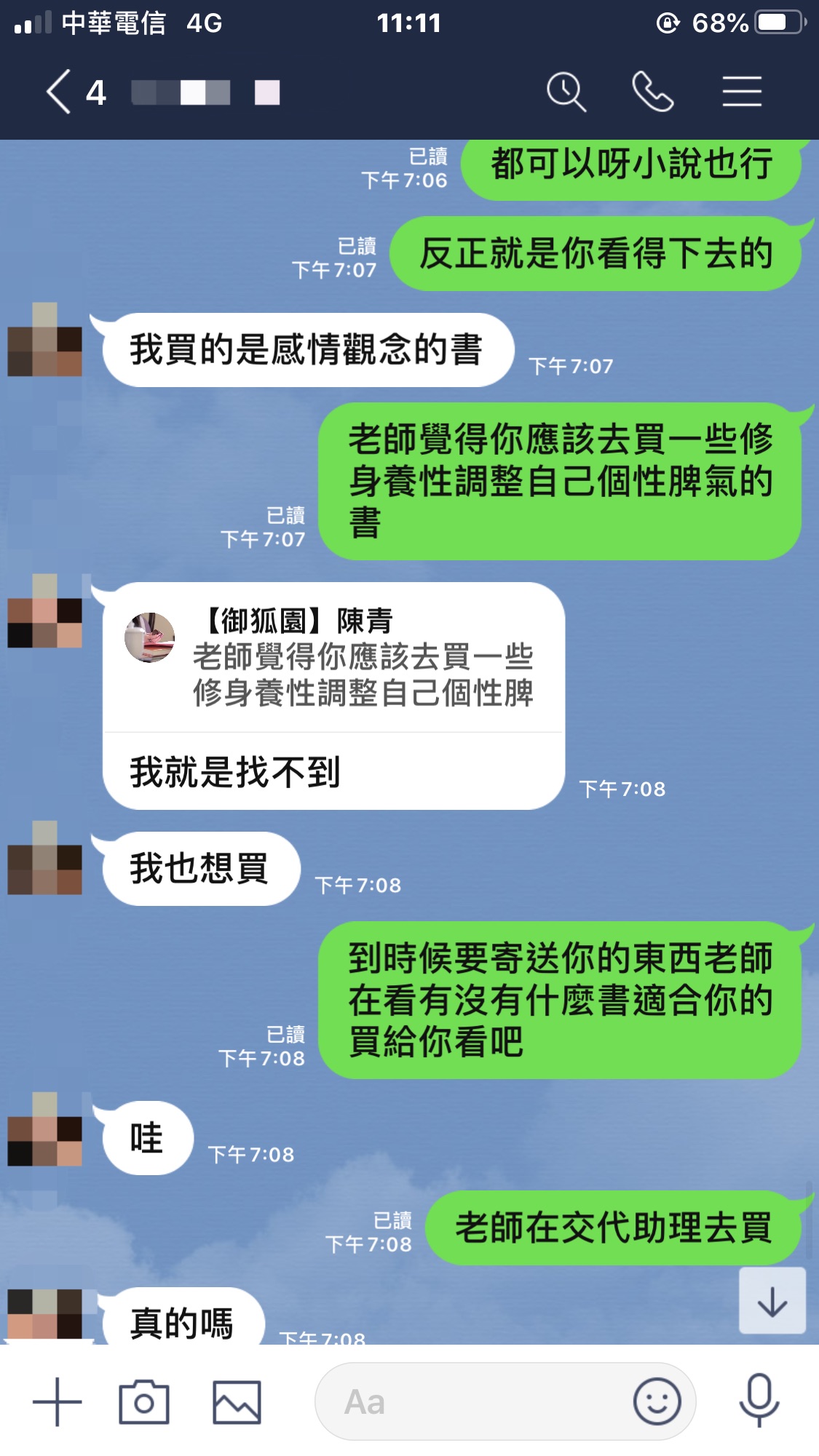The image size is (819, 1456).
Task: Open the chat menu
Action: tap(741, 92)
